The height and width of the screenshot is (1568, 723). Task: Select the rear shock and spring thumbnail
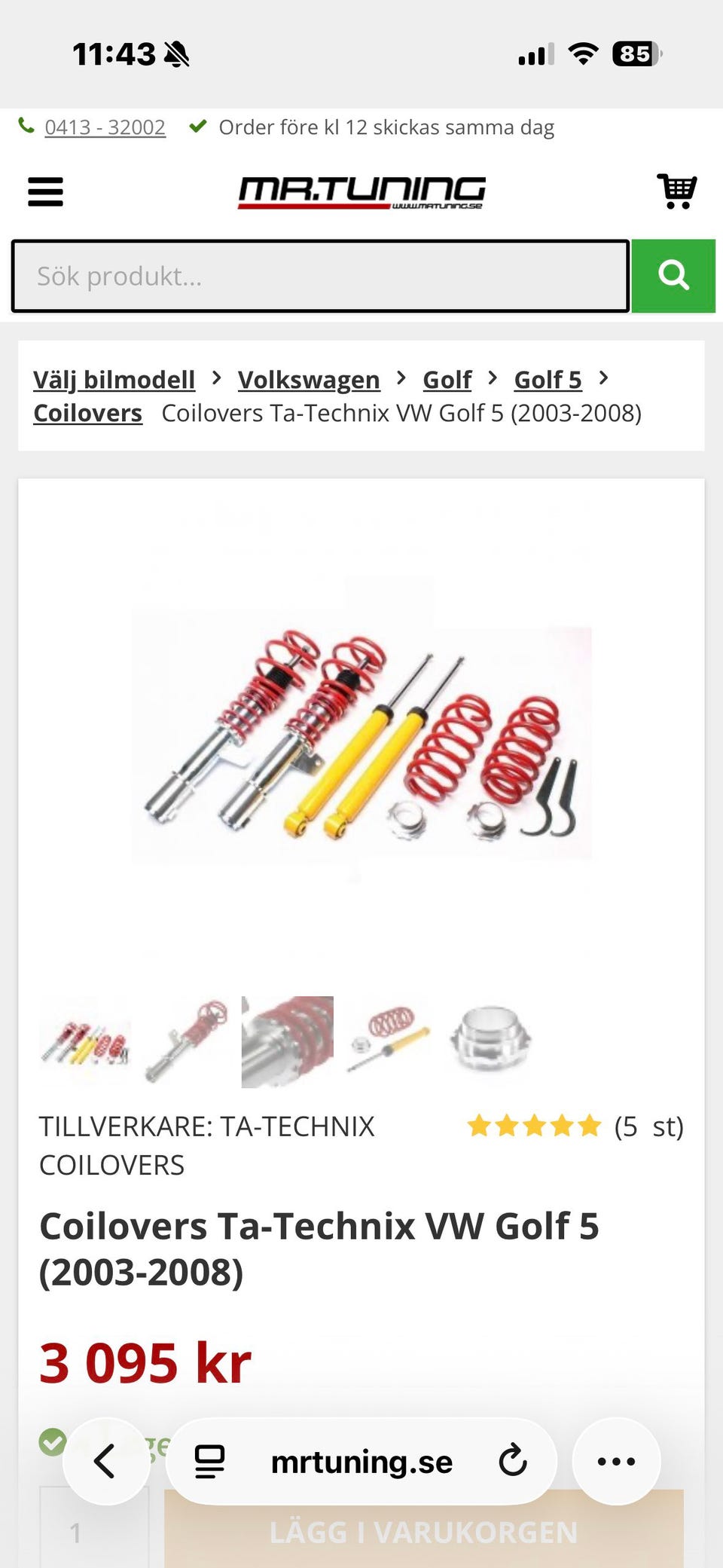tap(389, 1042)
